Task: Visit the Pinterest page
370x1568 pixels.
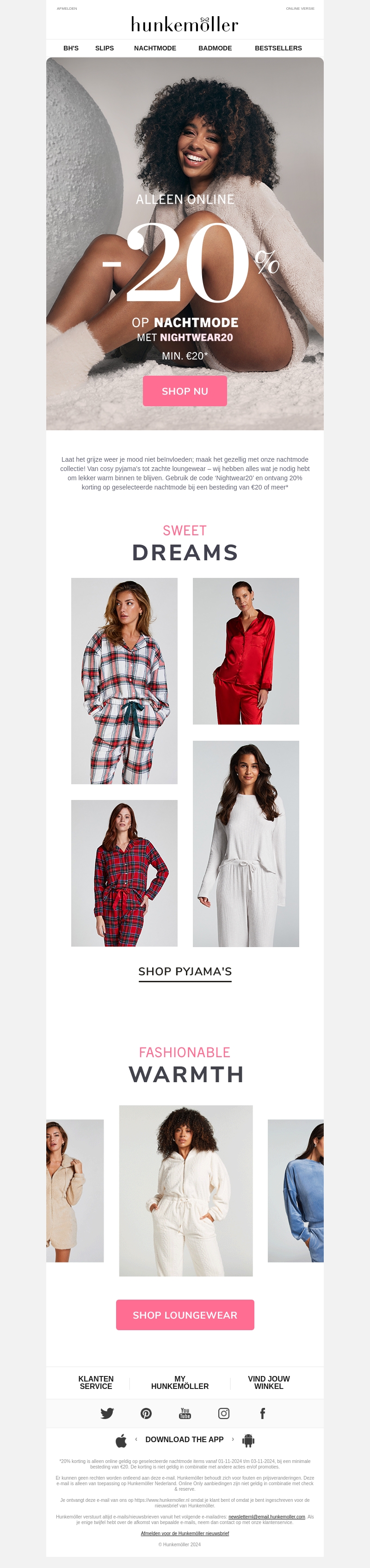Action: coord(146,1413)
